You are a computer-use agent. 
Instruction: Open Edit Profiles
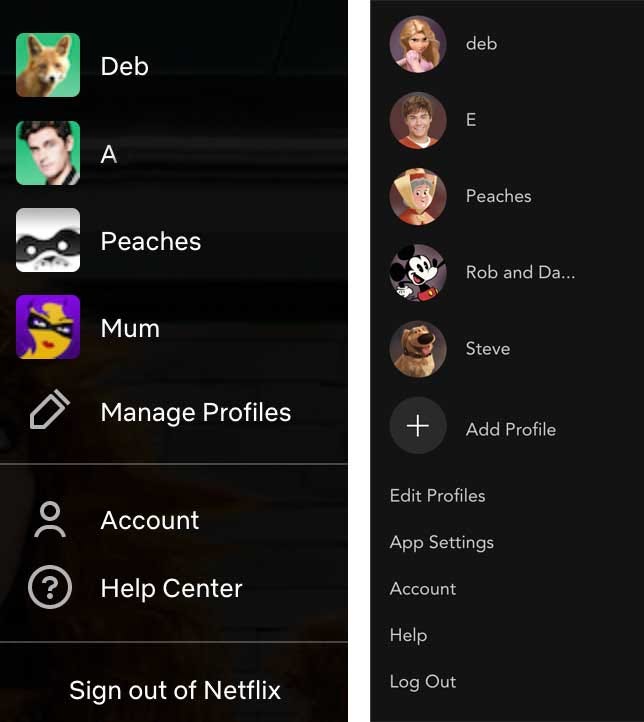pyautogui.click(x=437, y=495)
